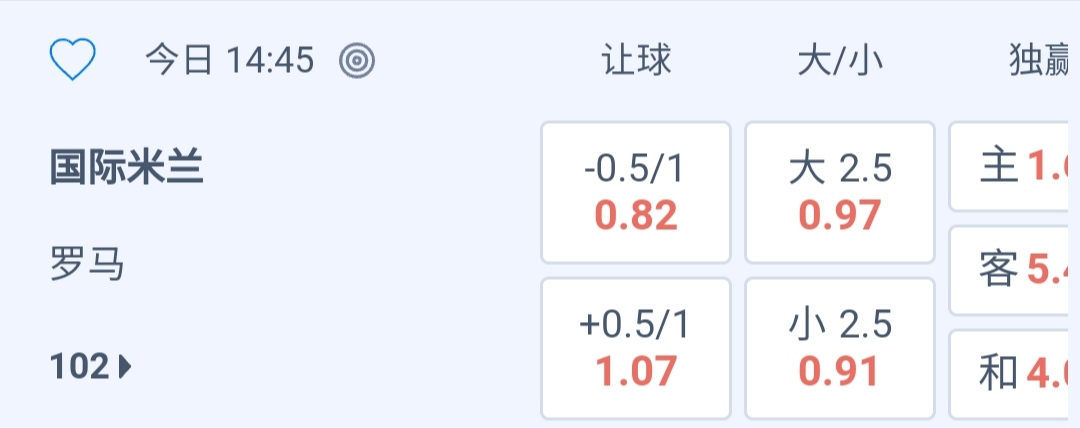Select Roma handicap +0.5/1 at 1.07
The height and width of the screenshot is (428, 1080).
[636, 348]
